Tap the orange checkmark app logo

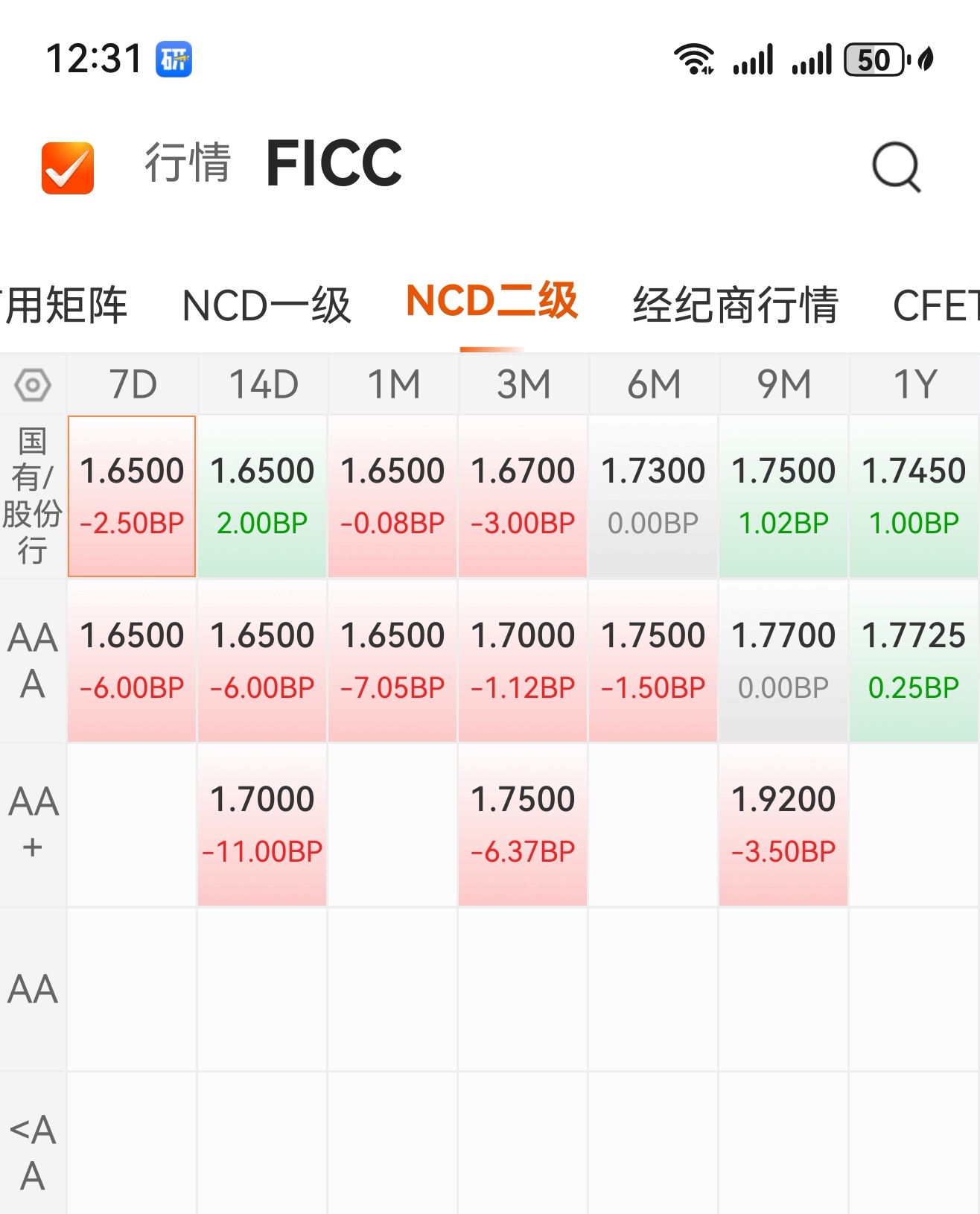(x=67, y=165)
